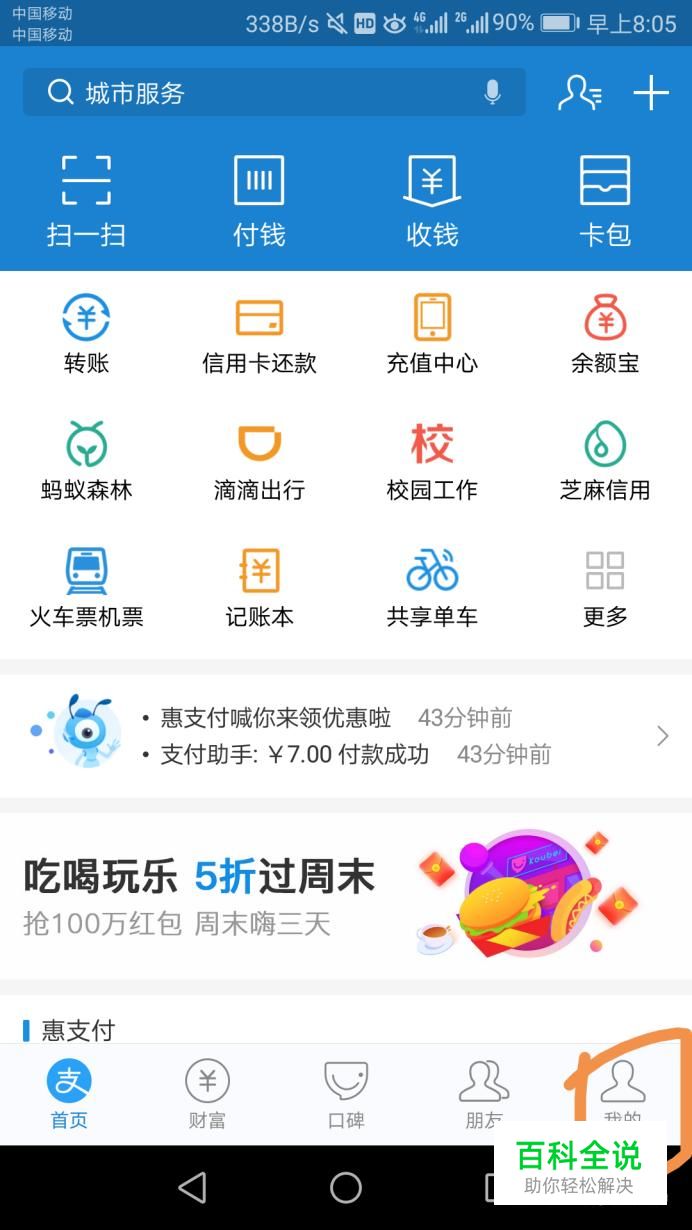The image size is (692, 1230).
Task: Open the contacts icon in top bar
Action: tap(579, 93)
